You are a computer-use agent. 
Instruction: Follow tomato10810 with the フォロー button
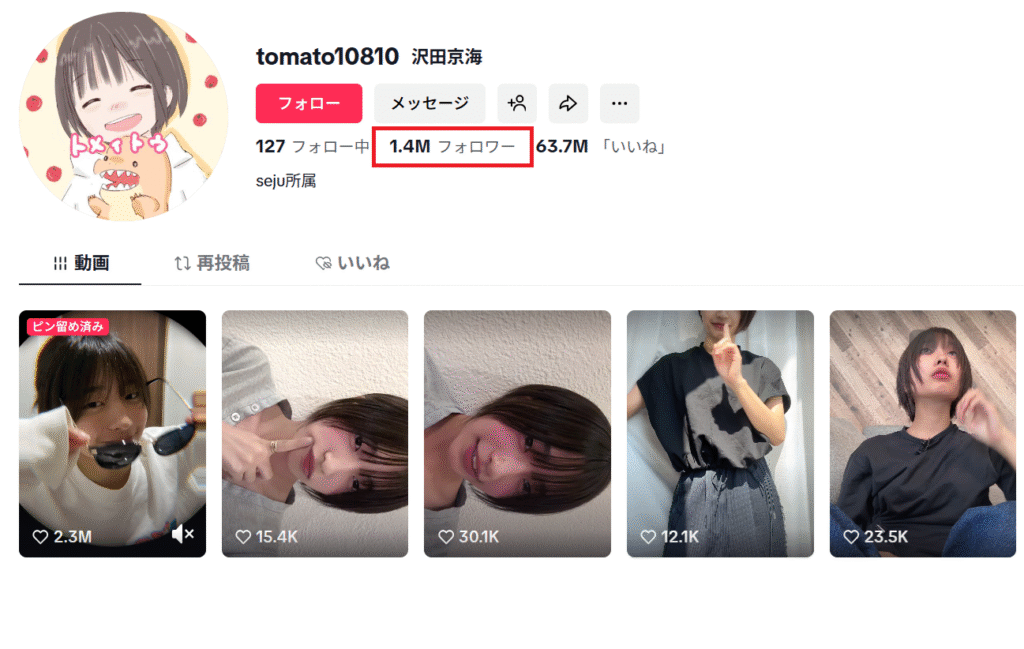pos(308,103)
